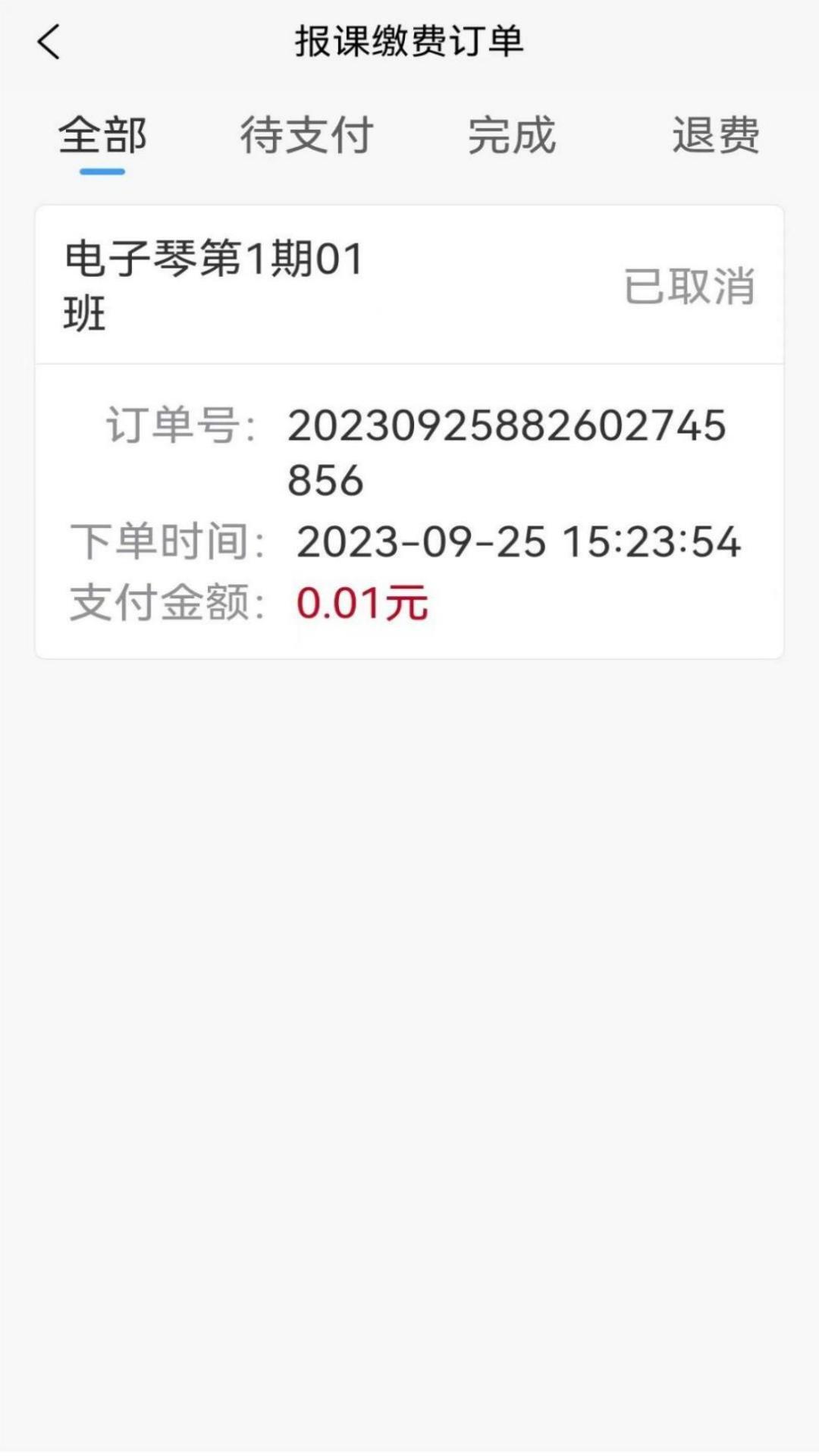Click the order card header area
The image size is (819, 1456).
pos(409,284)
